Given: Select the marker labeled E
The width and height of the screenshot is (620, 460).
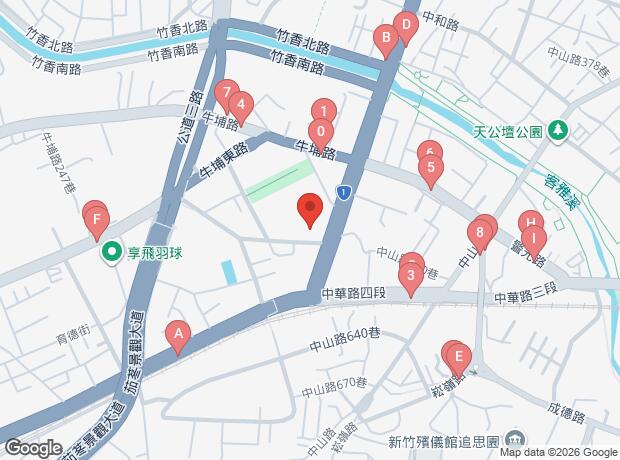Looking at the screenshot, I should click(459, 361).
